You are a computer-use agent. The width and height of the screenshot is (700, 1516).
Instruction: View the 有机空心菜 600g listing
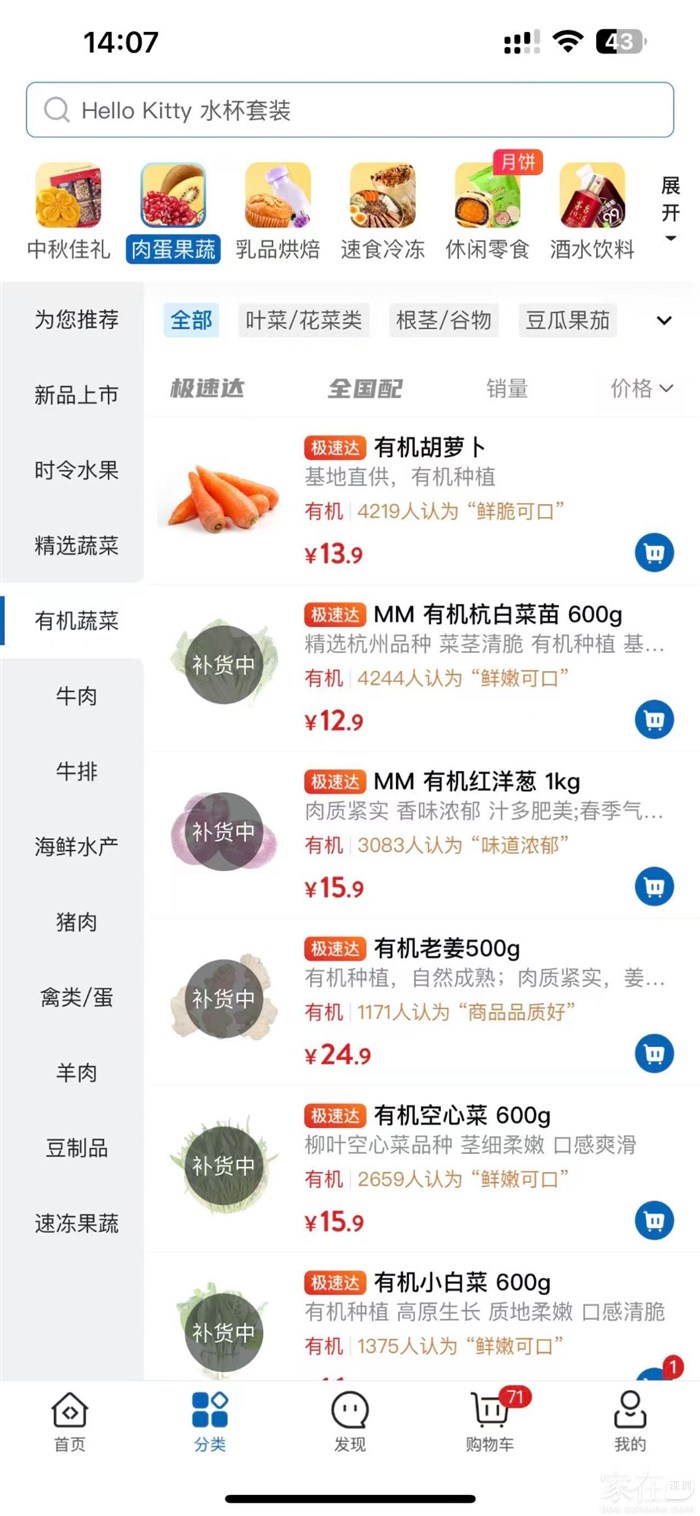point(462,1115)
